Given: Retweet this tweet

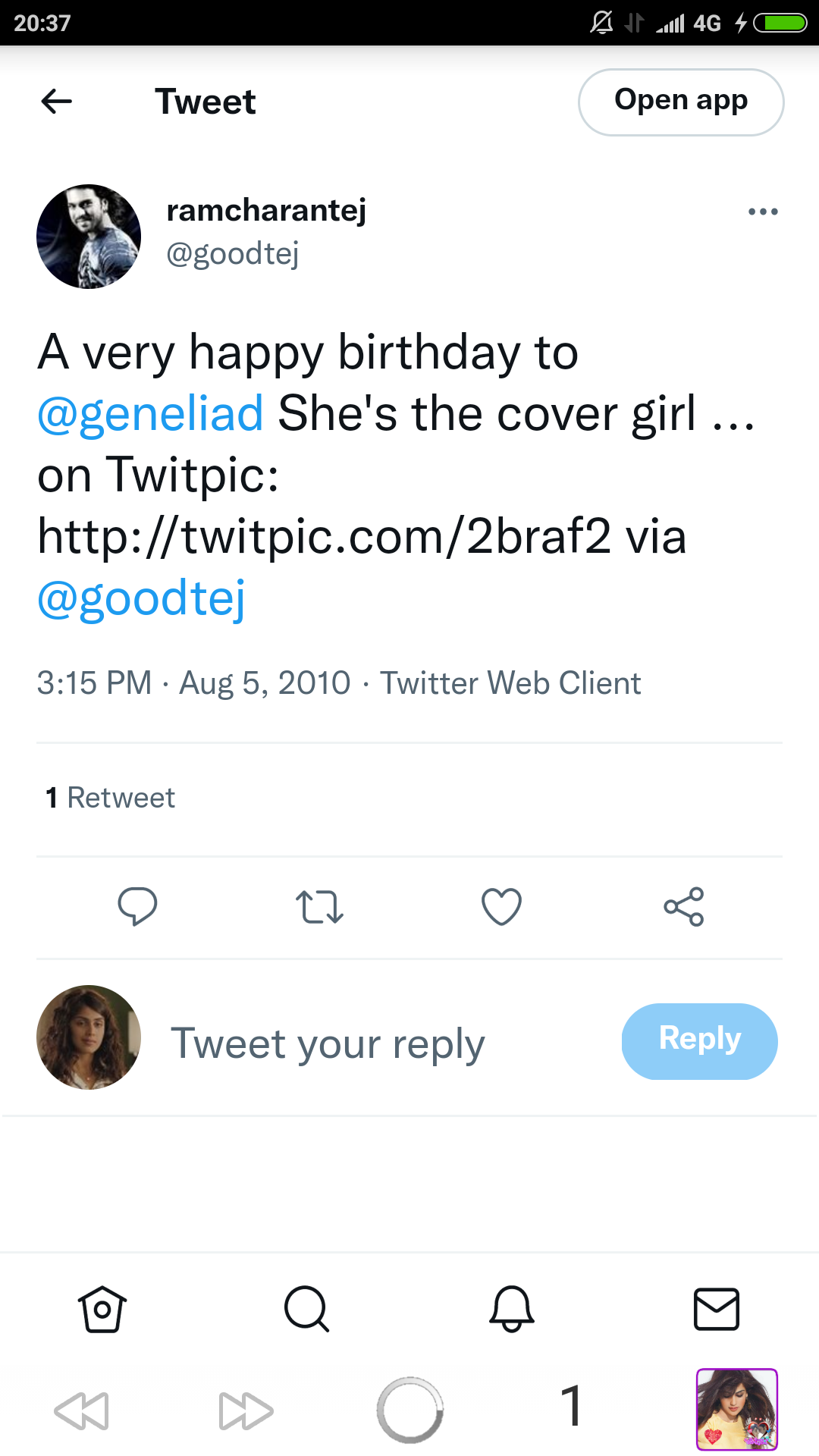Looking at the screenshot, I should (319, 907).
